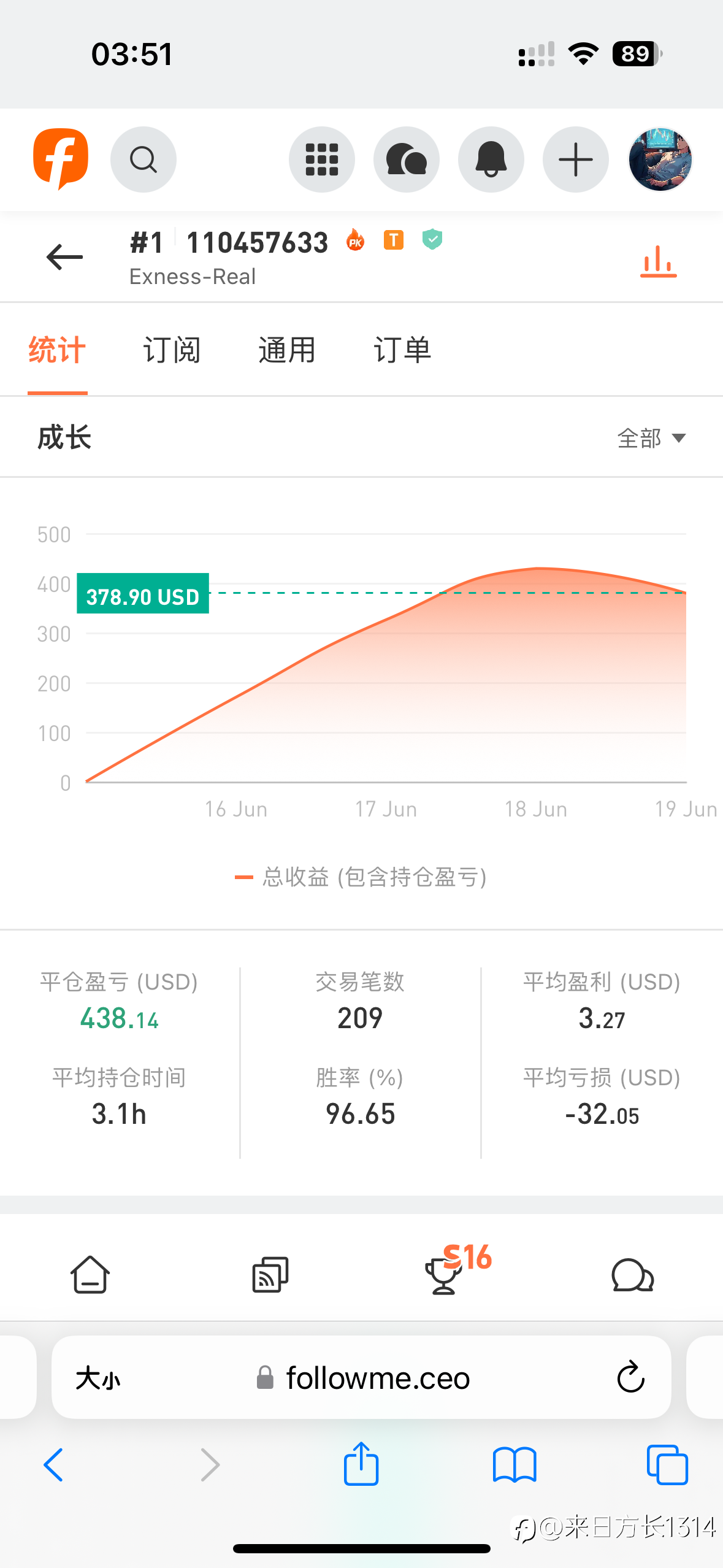Tap the plus icon in the top bar

click(x=576, y=159)
